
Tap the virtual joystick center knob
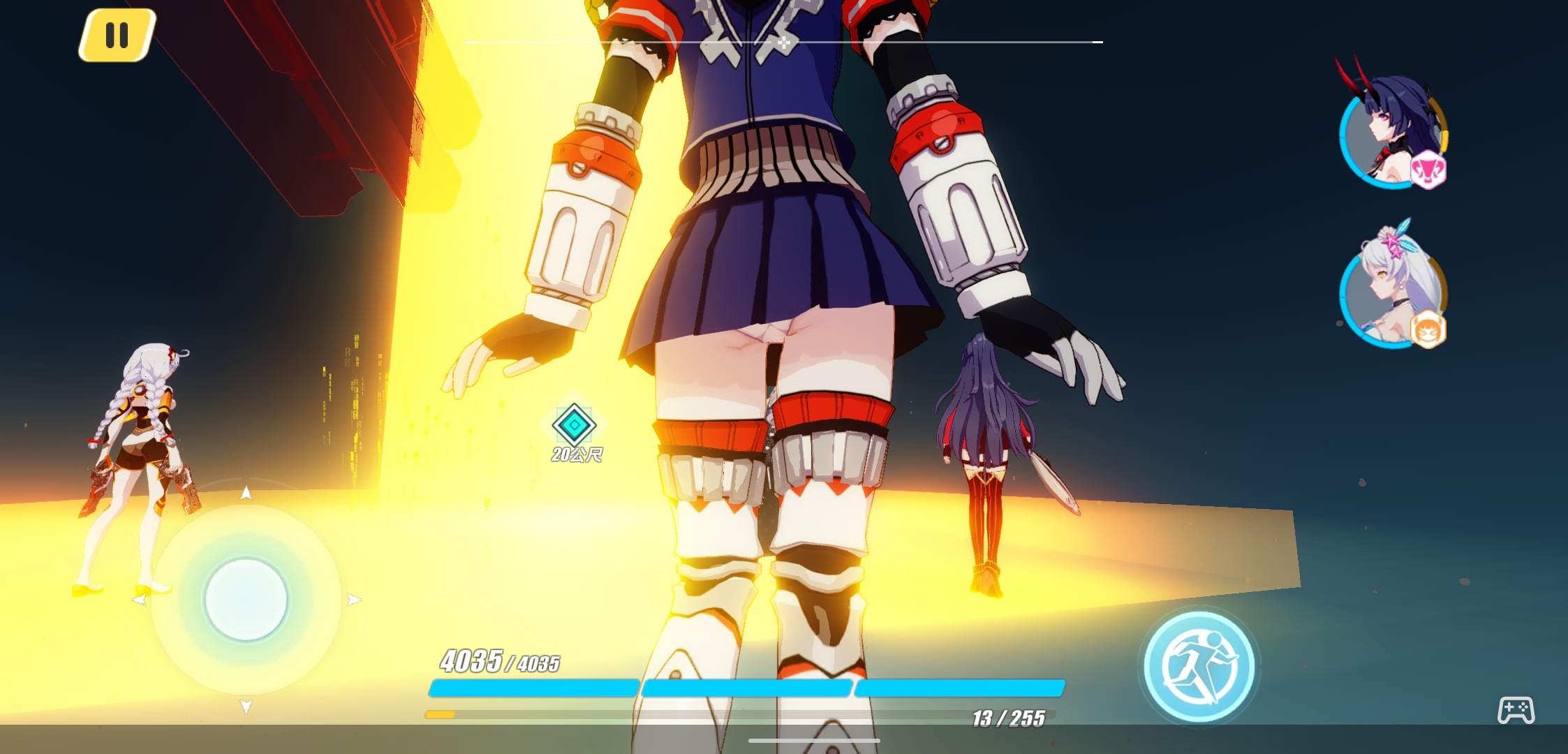coord(246,599)
